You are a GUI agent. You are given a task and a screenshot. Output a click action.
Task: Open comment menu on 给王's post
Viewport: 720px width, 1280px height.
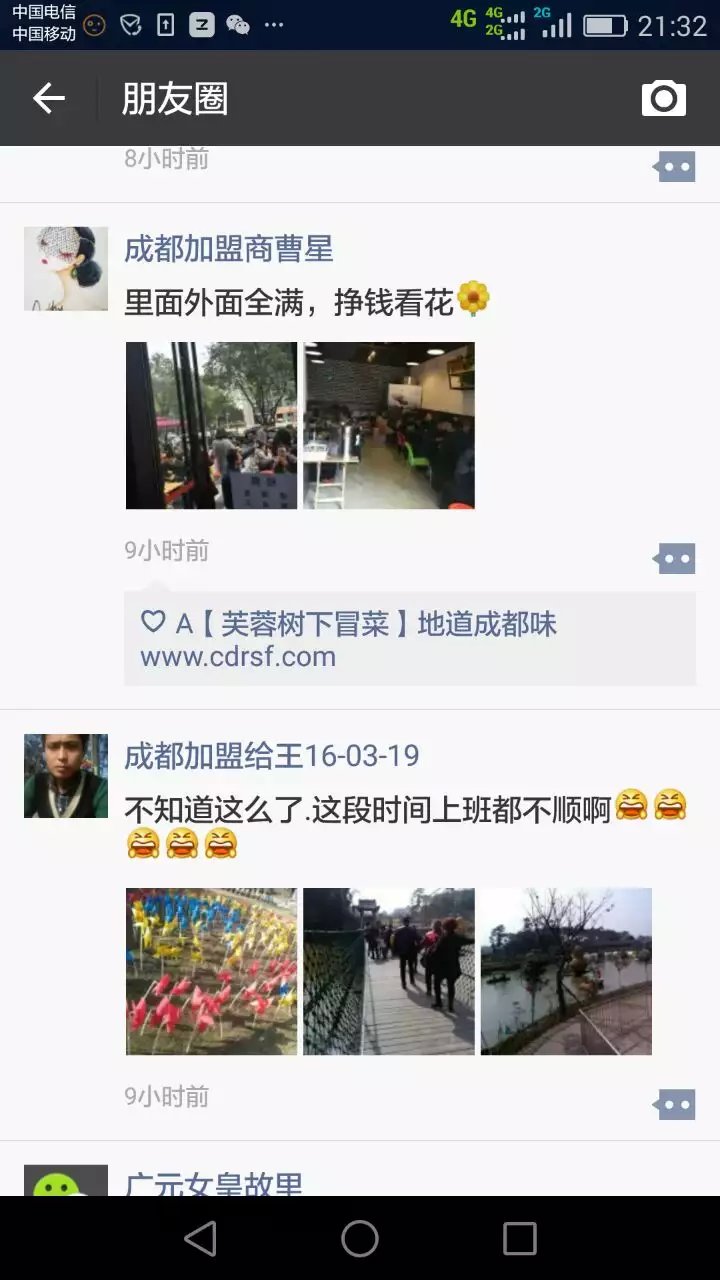coord(675,1104)
